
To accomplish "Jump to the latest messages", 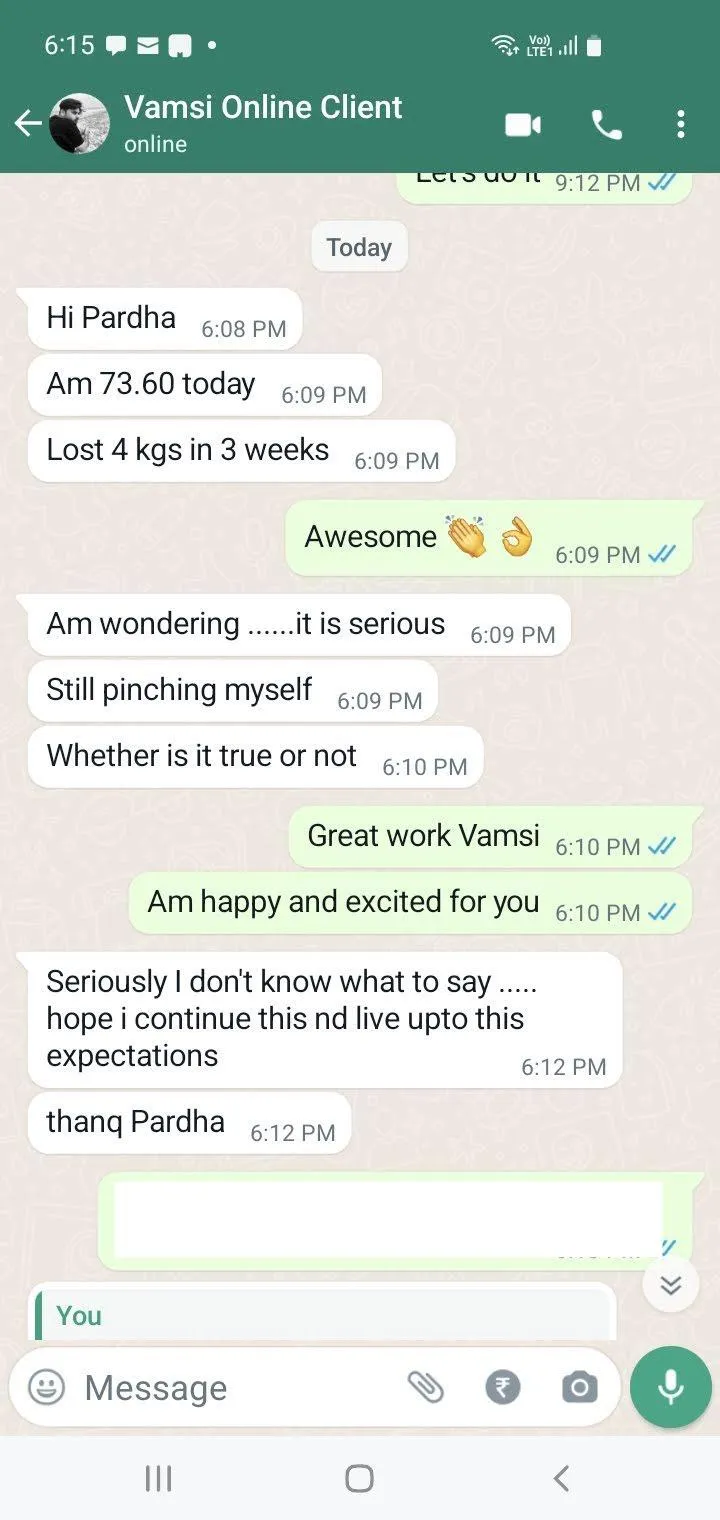I will click(x=670, y=1285).
